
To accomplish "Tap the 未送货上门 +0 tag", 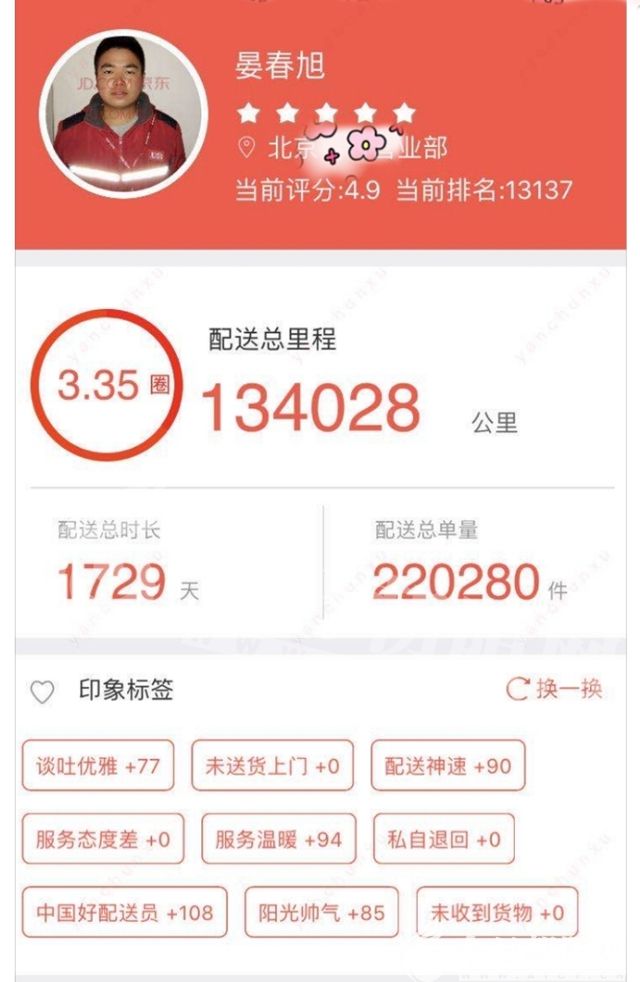I will pyautogui.click(x=272, y=766).
